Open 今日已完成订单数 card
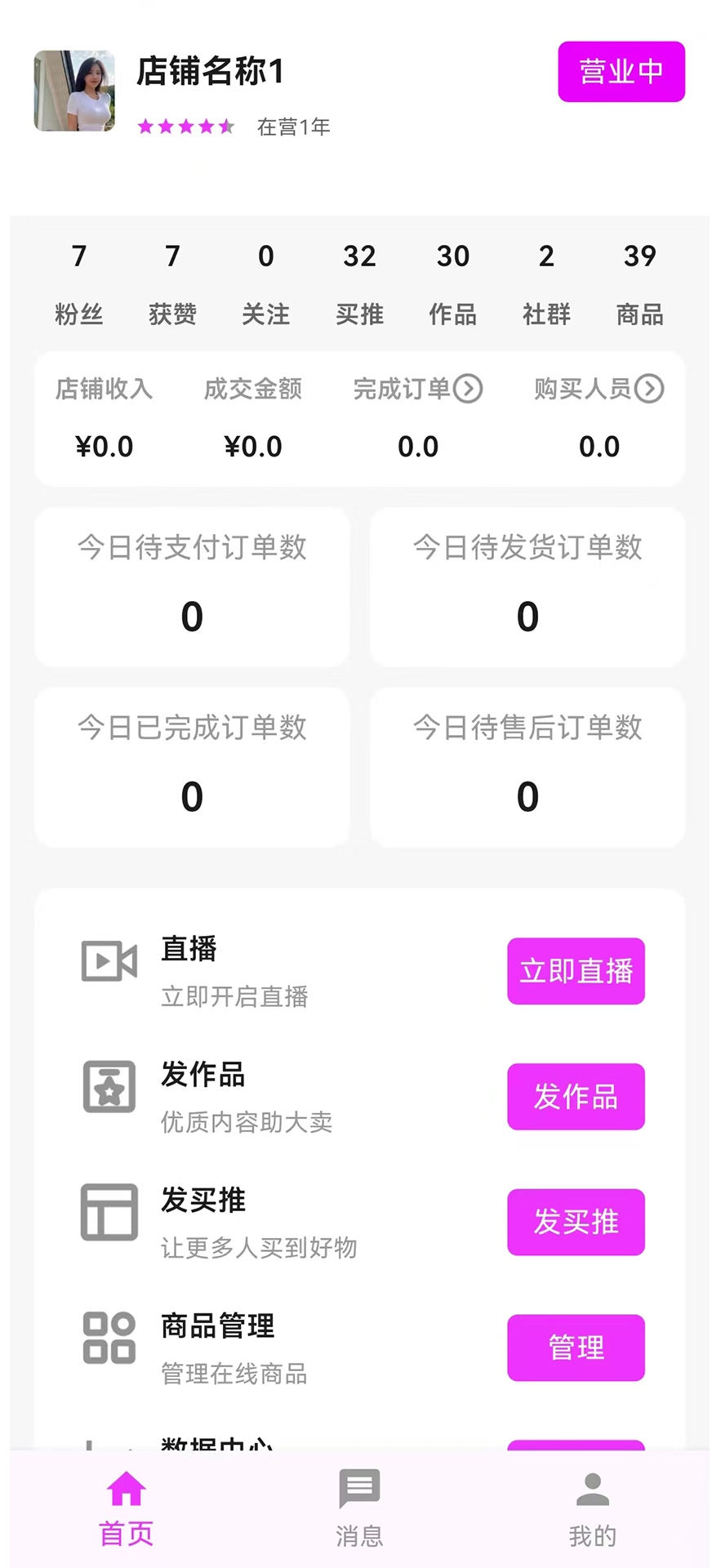Viewport: 712px width, 1568px height. tap(192, 767)
